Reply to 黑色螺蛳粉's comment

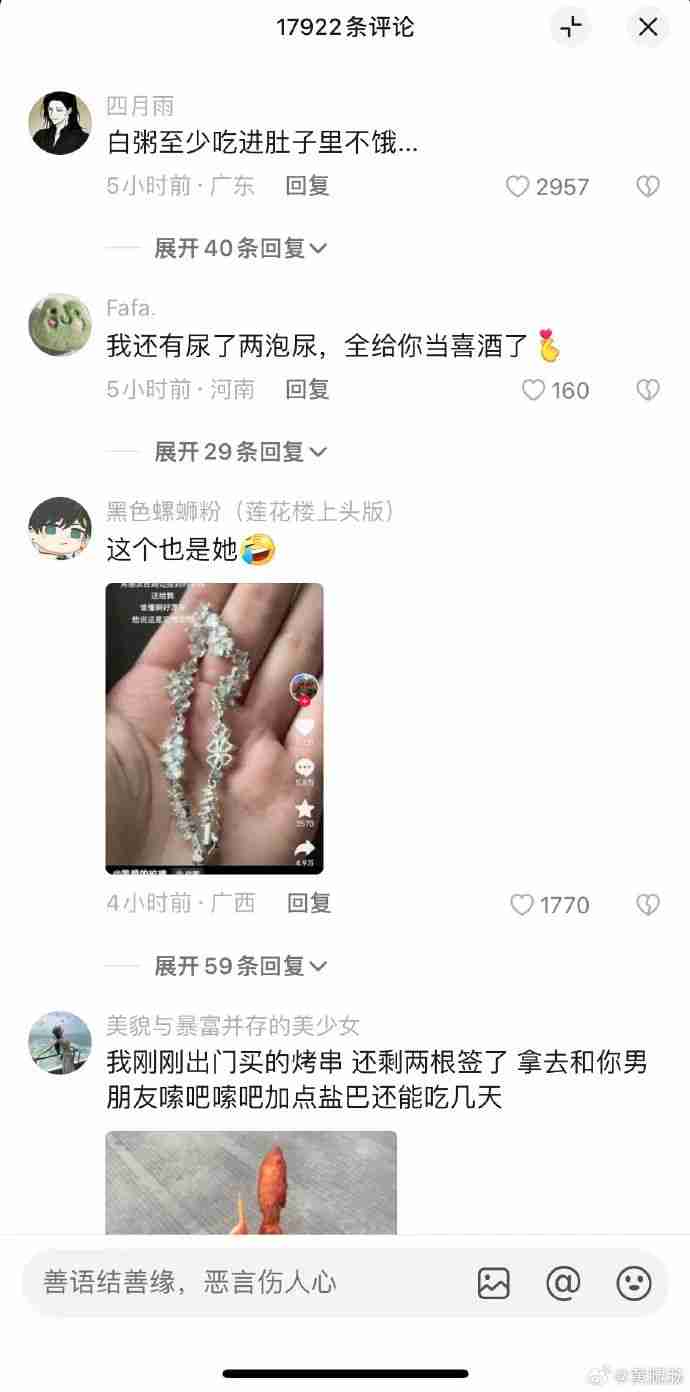pos(309,903)
